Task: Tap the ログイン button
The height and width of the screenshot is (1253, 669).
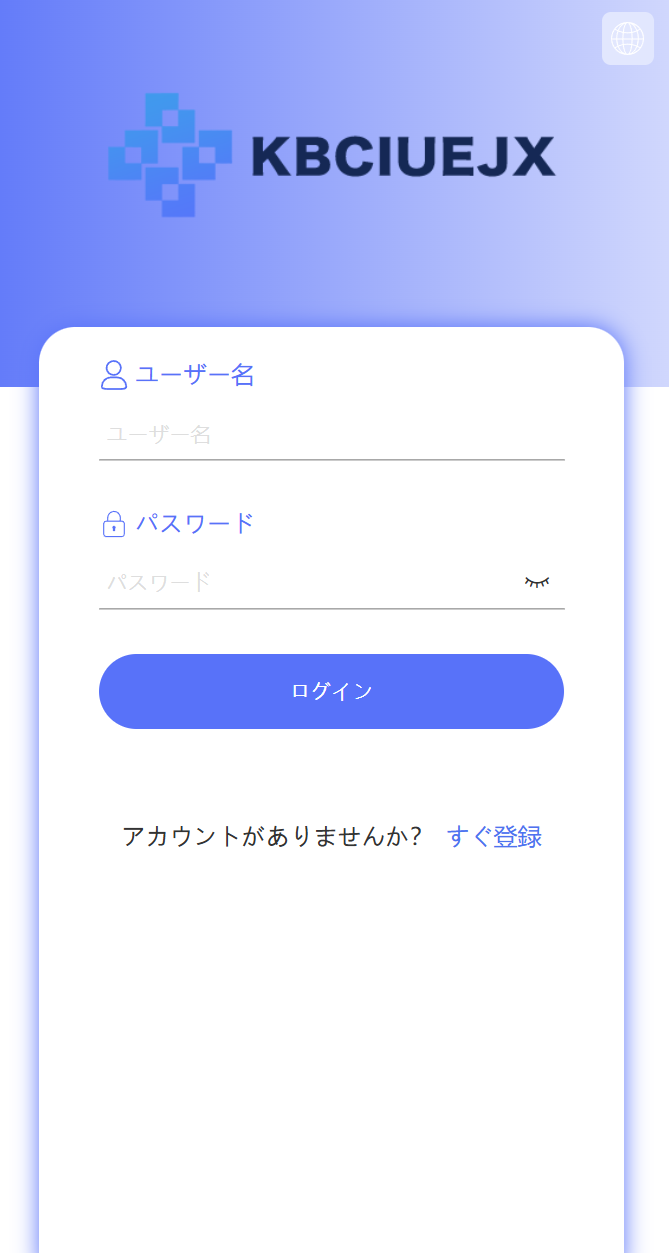Action: [331, 691]
